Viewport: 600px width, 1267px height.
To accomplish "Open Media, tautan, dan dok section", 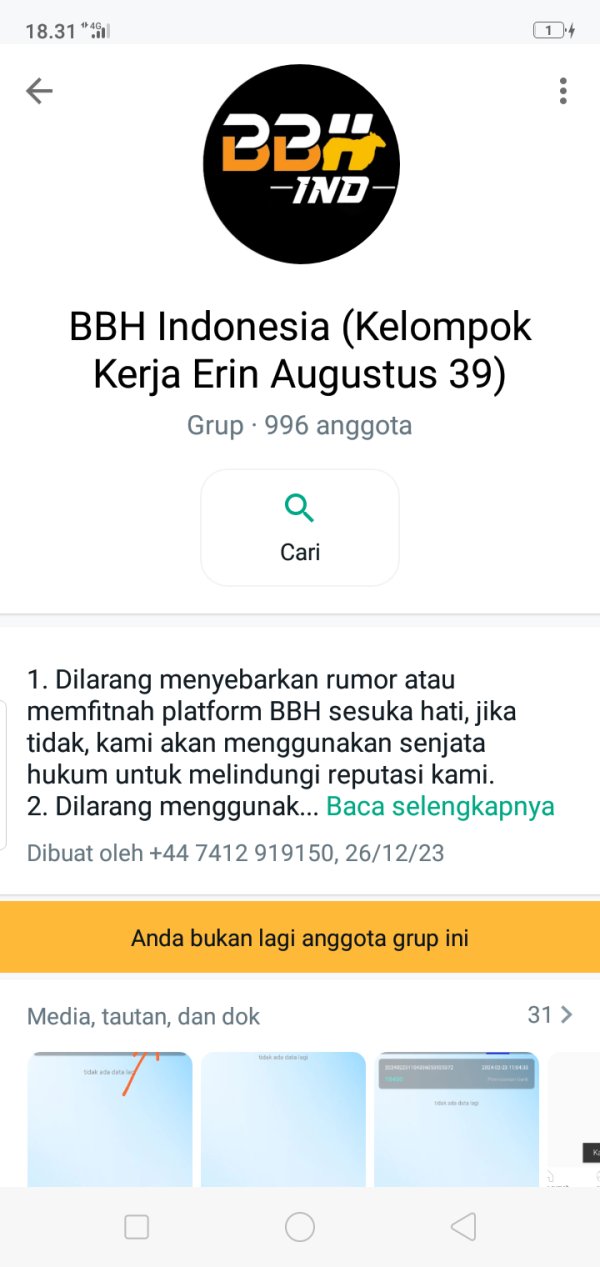I will click(300, 1016).
